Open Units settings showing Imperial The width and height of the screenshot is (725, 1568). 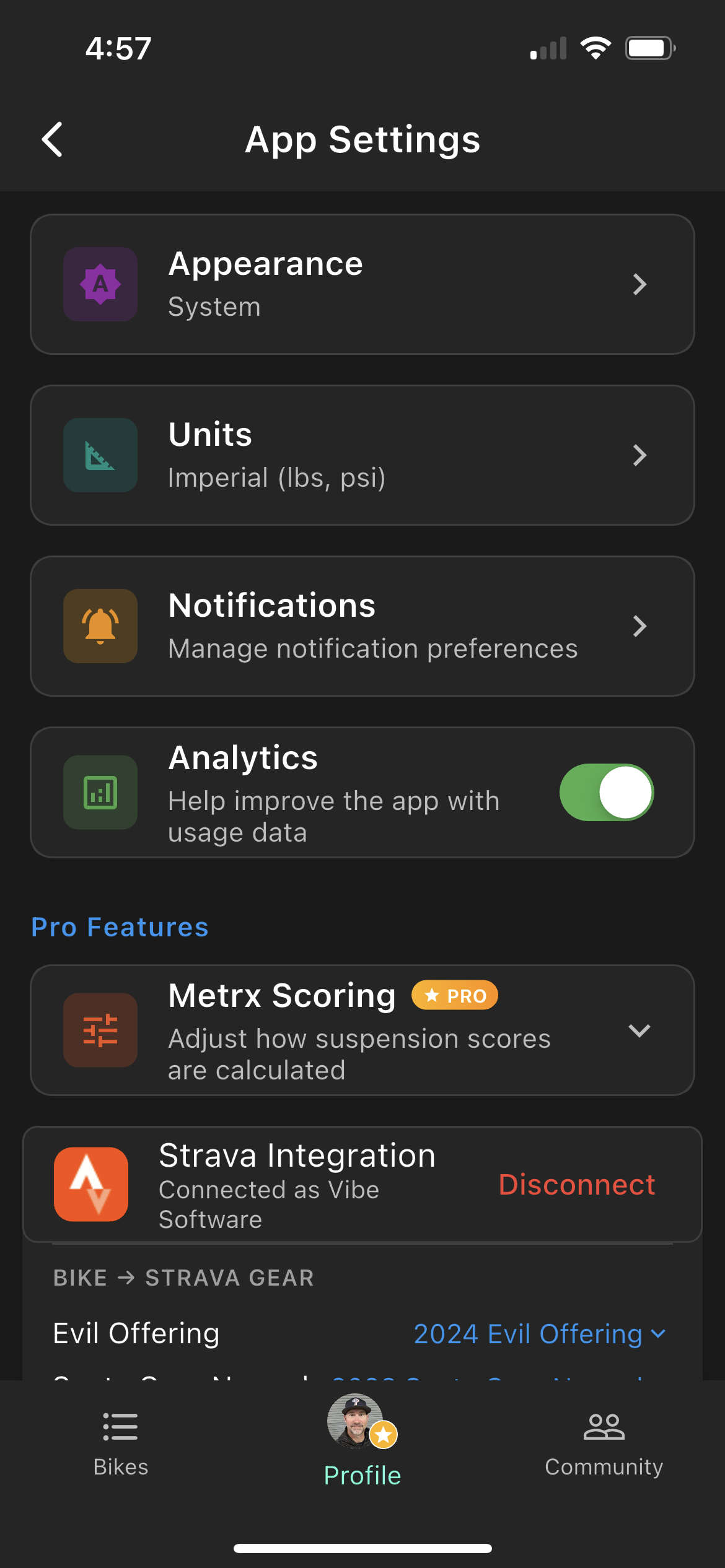click(x=362, y=455)
